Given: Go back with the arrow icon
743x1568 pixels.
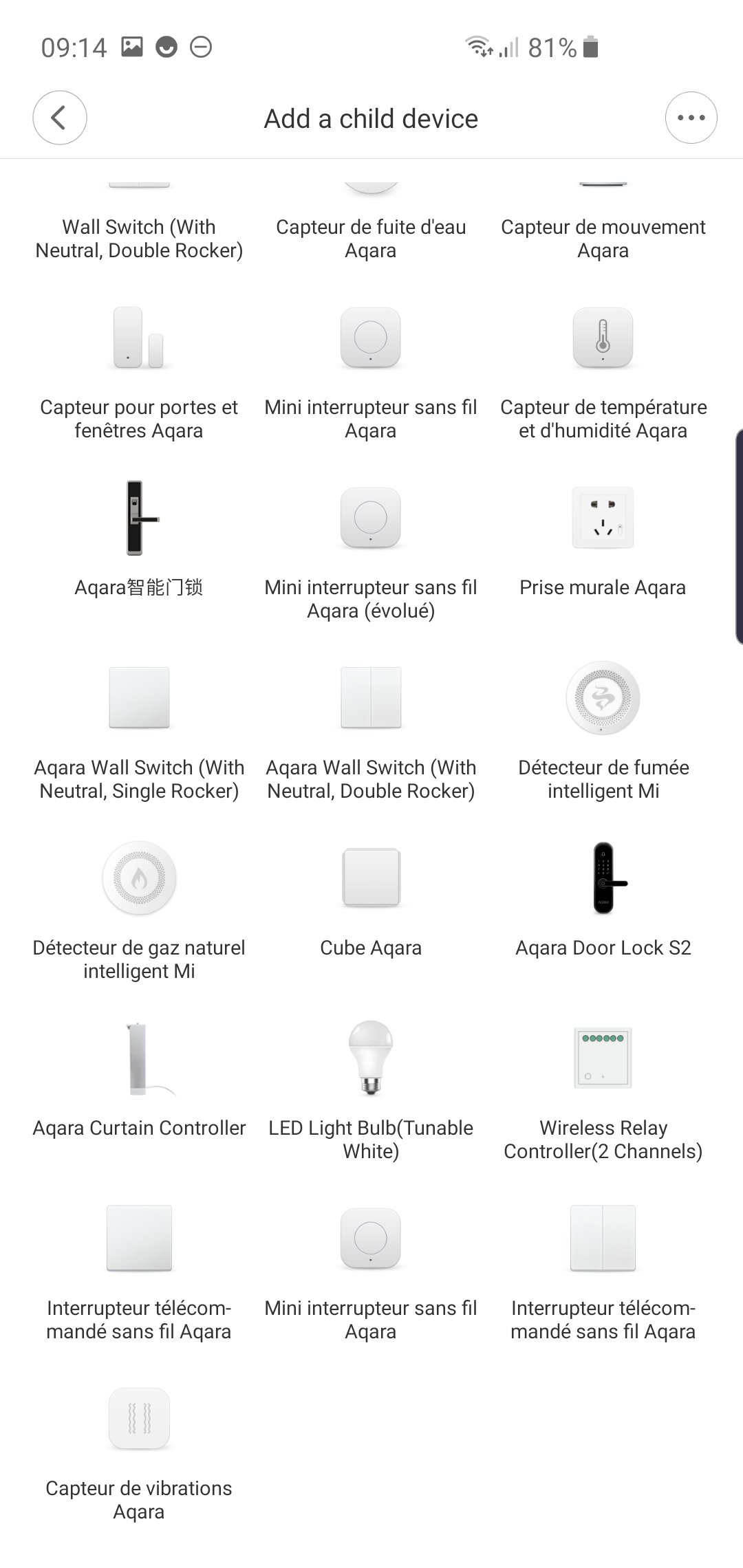Looking at the screenshot, I should [x=60, y=118].
